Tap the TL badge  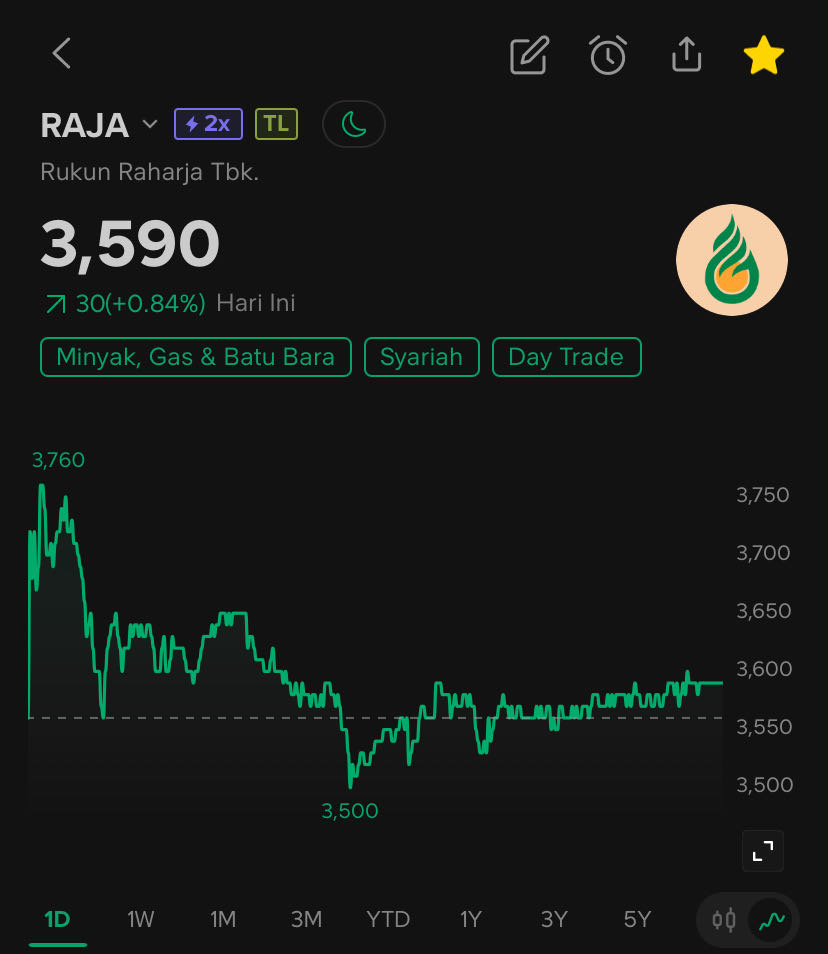(x=276, y=124)
